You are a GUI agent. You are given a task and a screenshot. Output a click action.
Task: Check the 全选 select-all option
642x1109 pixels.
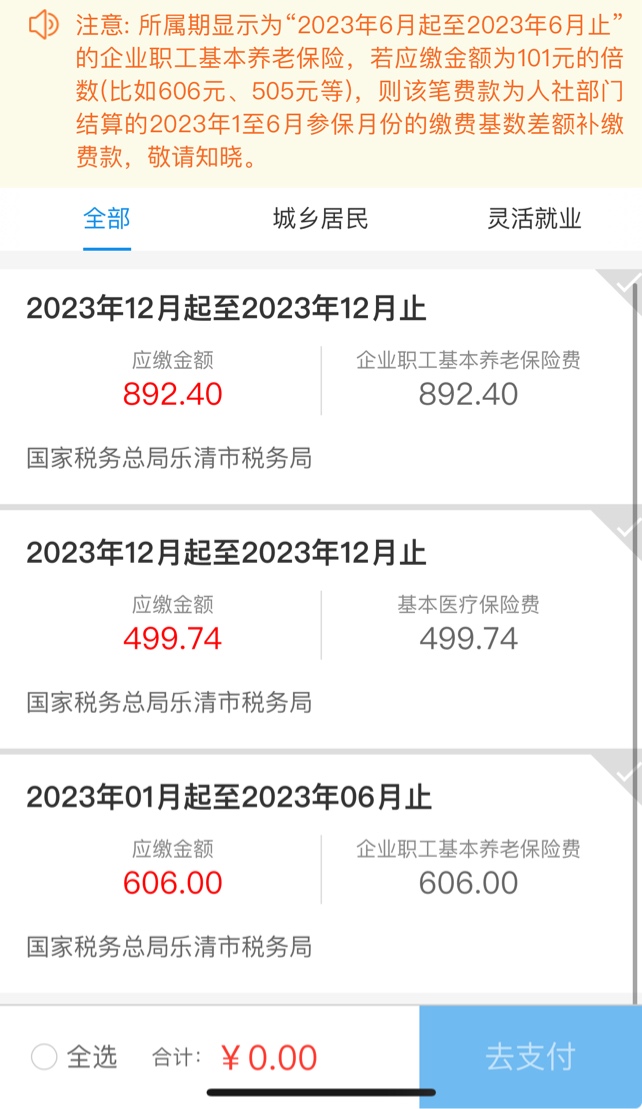pos(45,1056)
